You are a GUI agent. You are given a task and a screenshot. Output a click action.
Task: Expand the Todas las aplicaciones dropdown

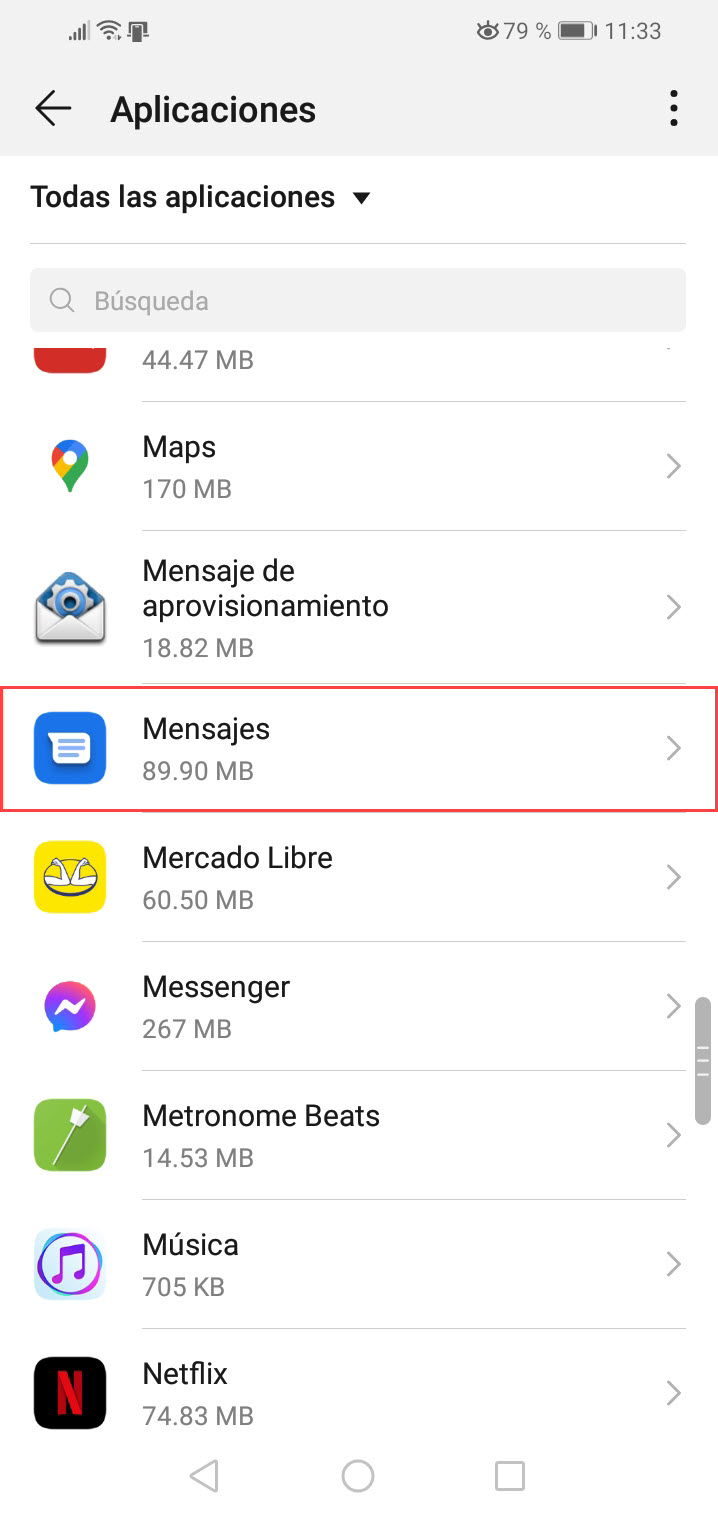pyautogui.click(x=200, y=197)
